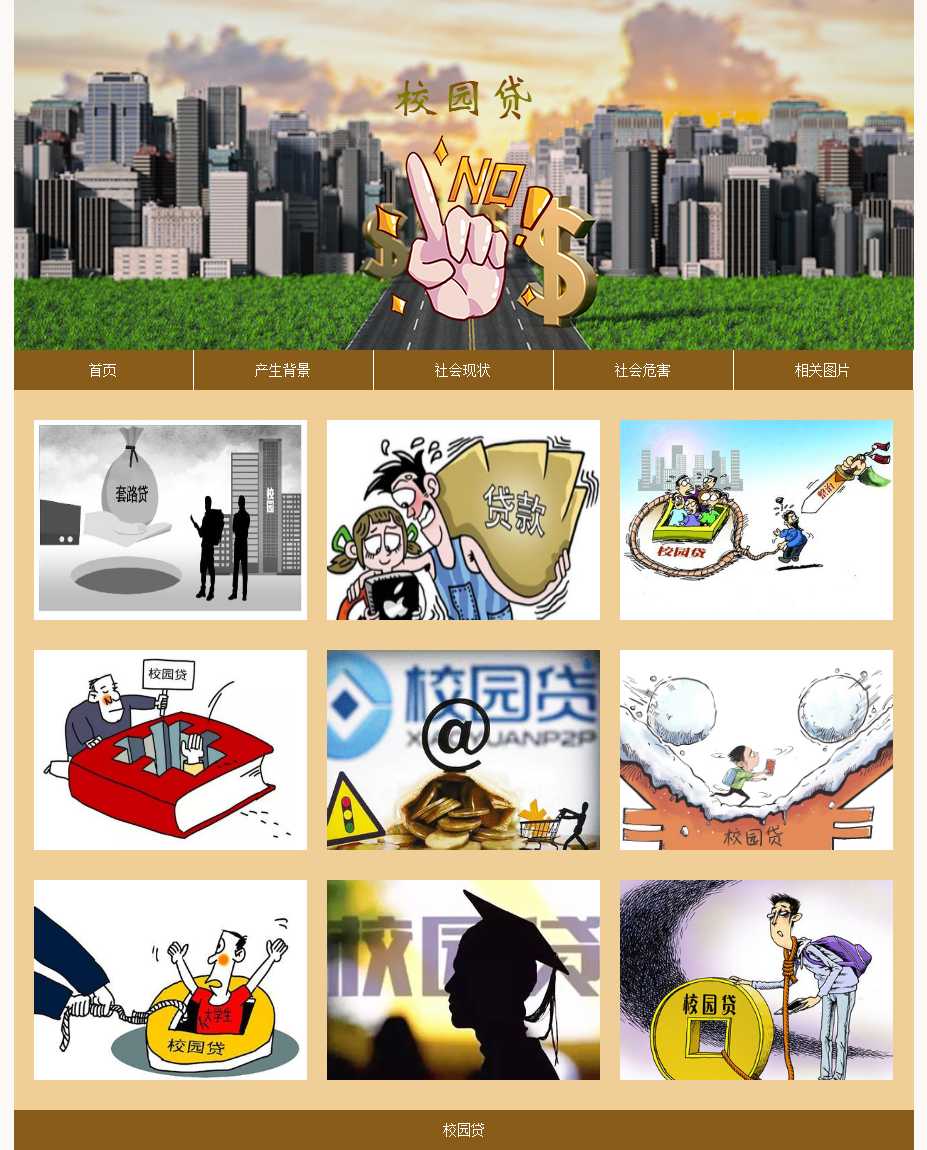The image size is (927, 1150).
Task: Select the 社会危害 nav item
Action: pyautogui.click(x=643, y=370)
